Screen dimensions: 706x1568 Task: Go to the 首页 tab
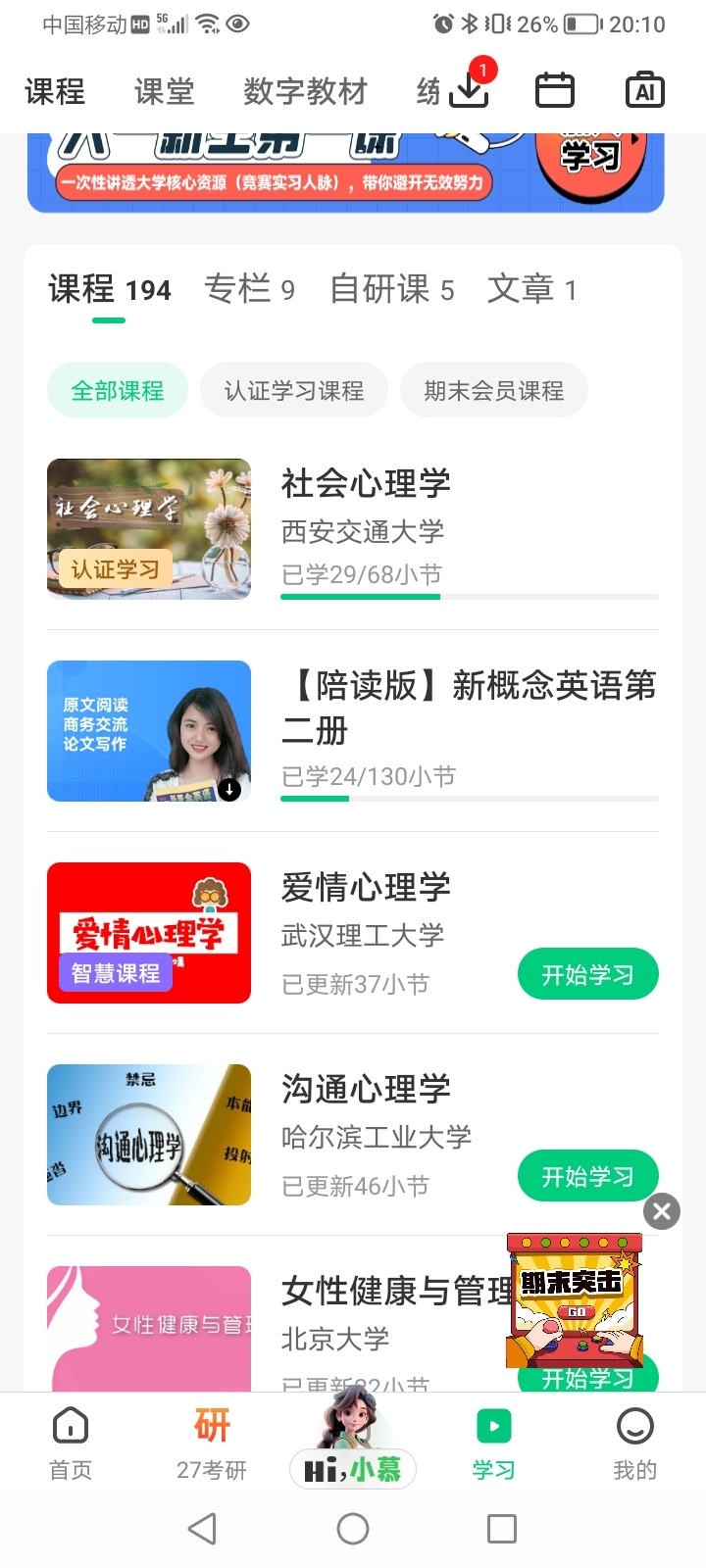[71, 1444]
